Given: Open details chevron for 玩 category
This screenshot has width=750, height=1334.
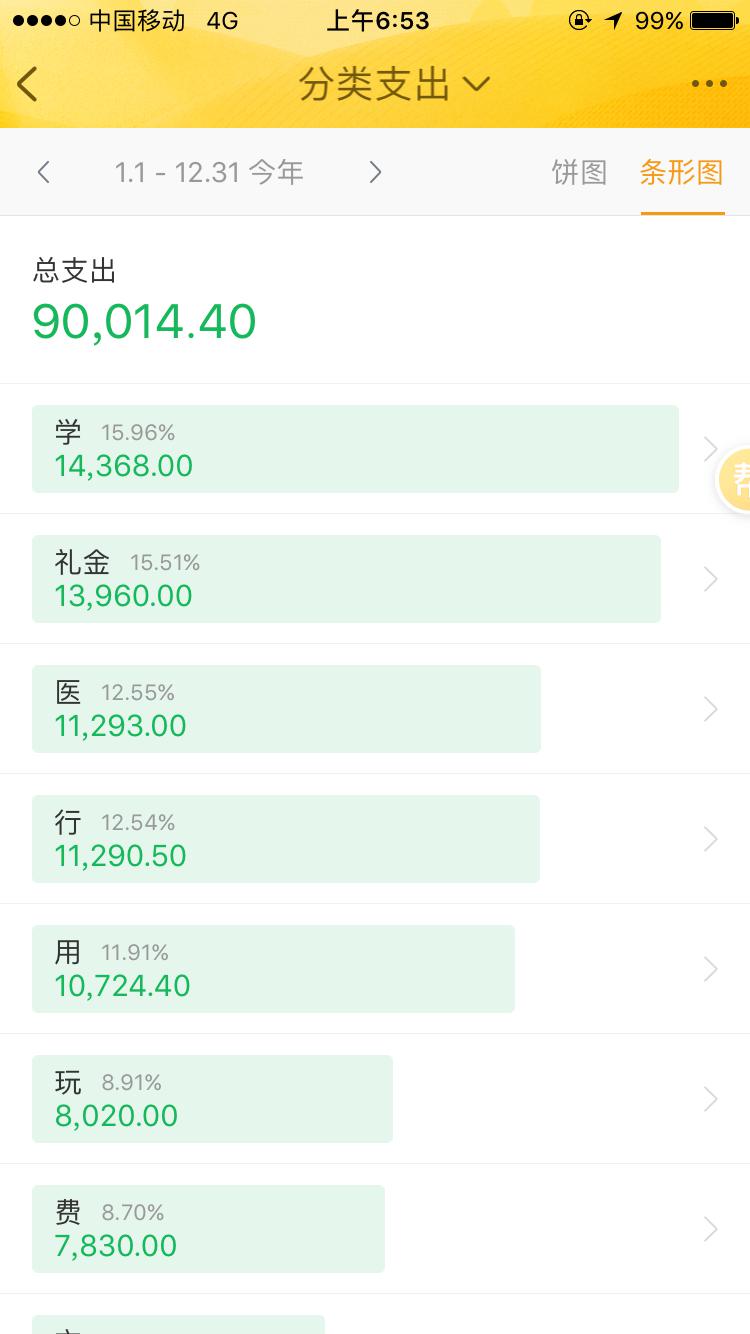Looking at the screenshot, I should click(709, 1098).
